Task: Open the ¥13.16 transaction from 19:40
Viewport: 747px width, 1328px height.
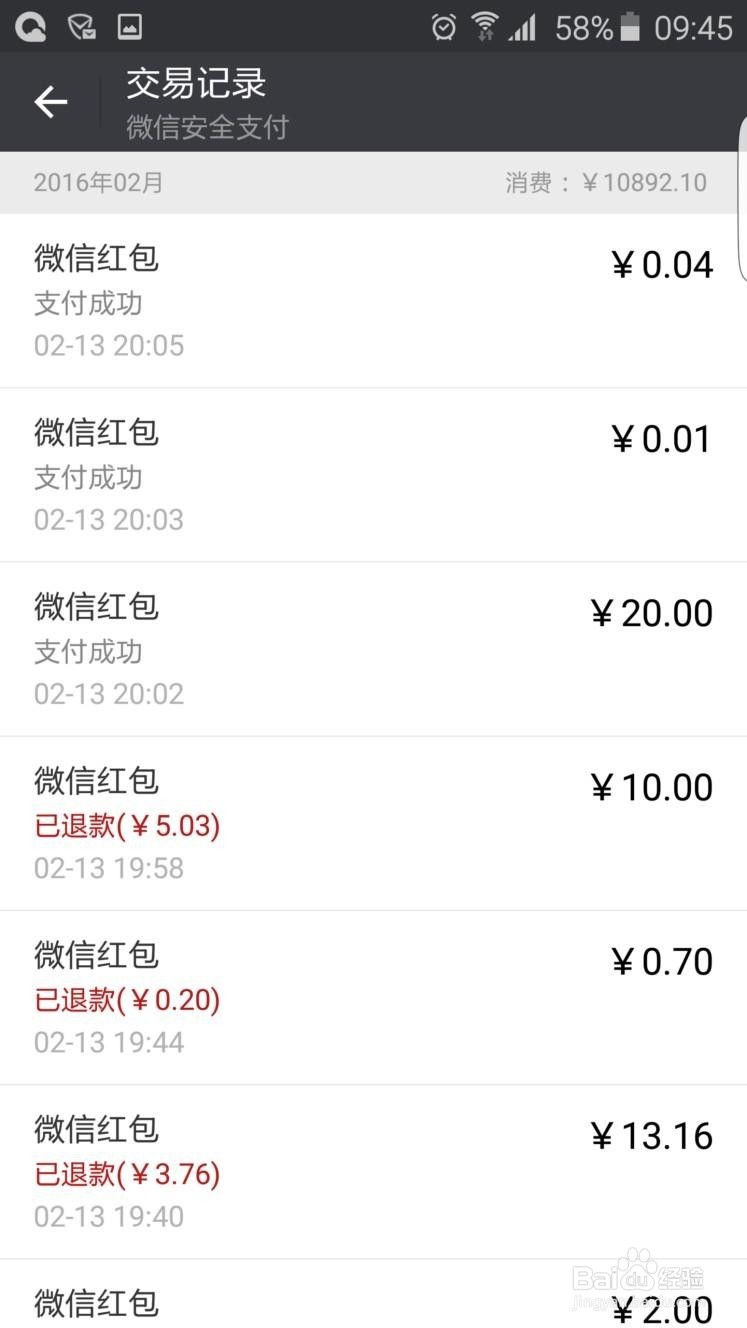Action: coord(373,1172)
